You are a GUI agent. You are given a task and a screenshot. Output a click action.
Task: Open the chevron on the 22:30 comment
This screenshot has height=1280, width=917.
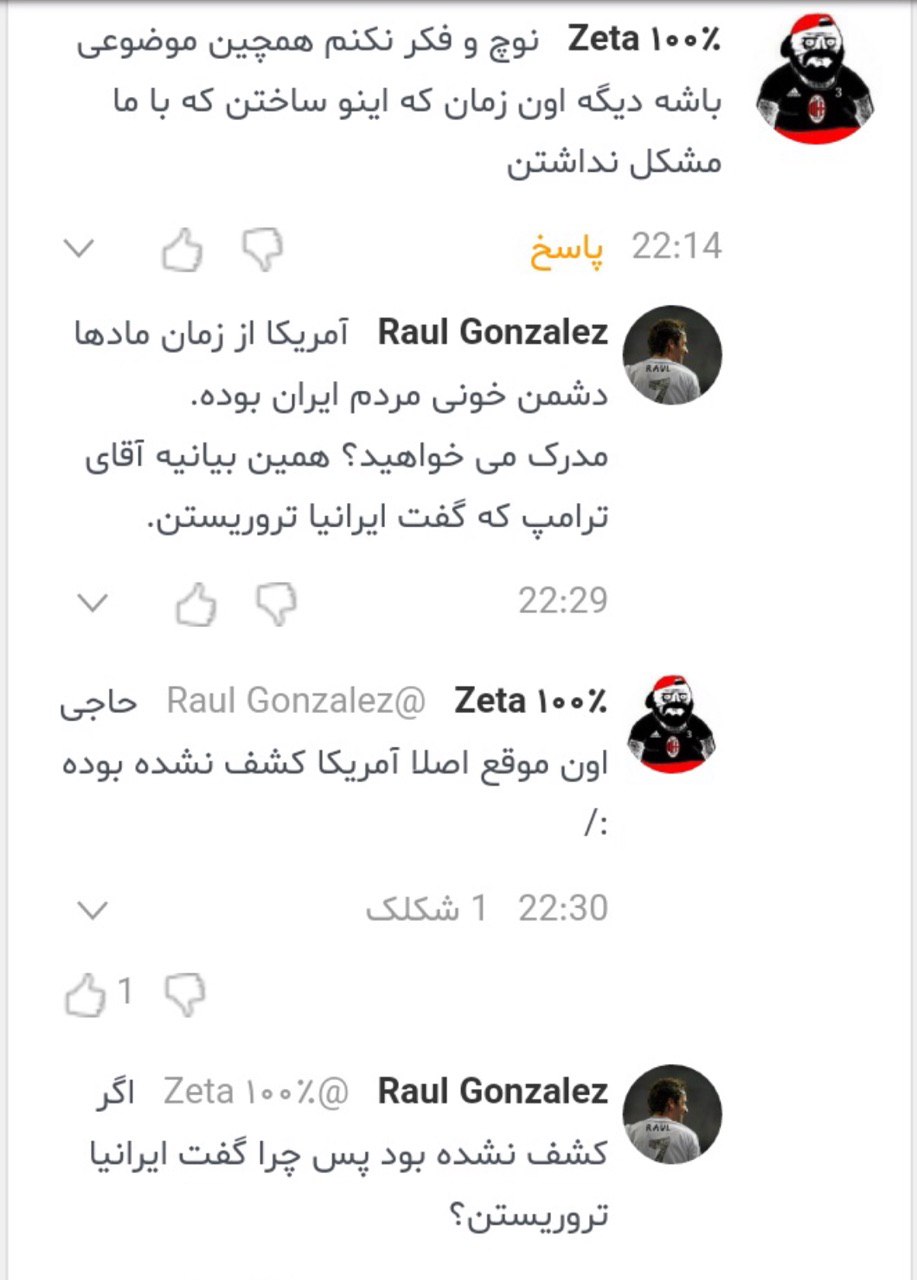pyautogui.click(x=93, y=909)
